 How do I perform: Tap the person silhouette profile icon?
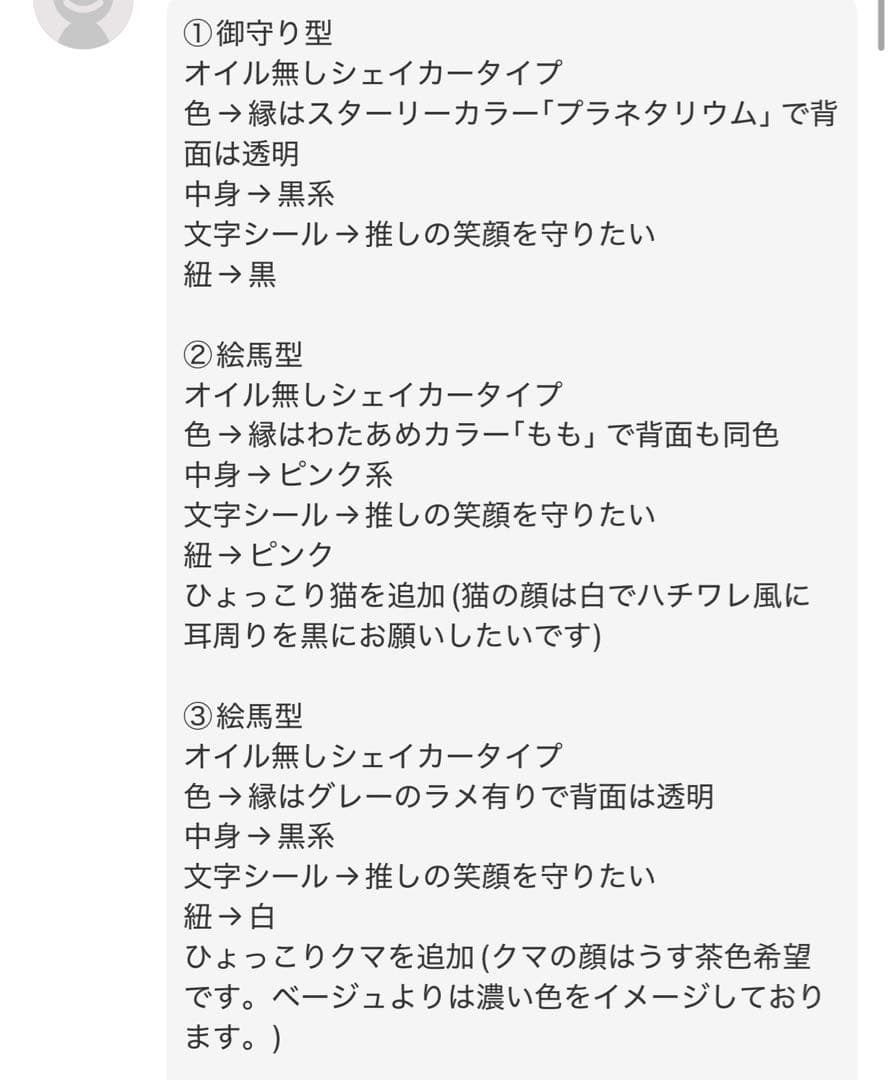pyautogui.click(x=85, y=20)
